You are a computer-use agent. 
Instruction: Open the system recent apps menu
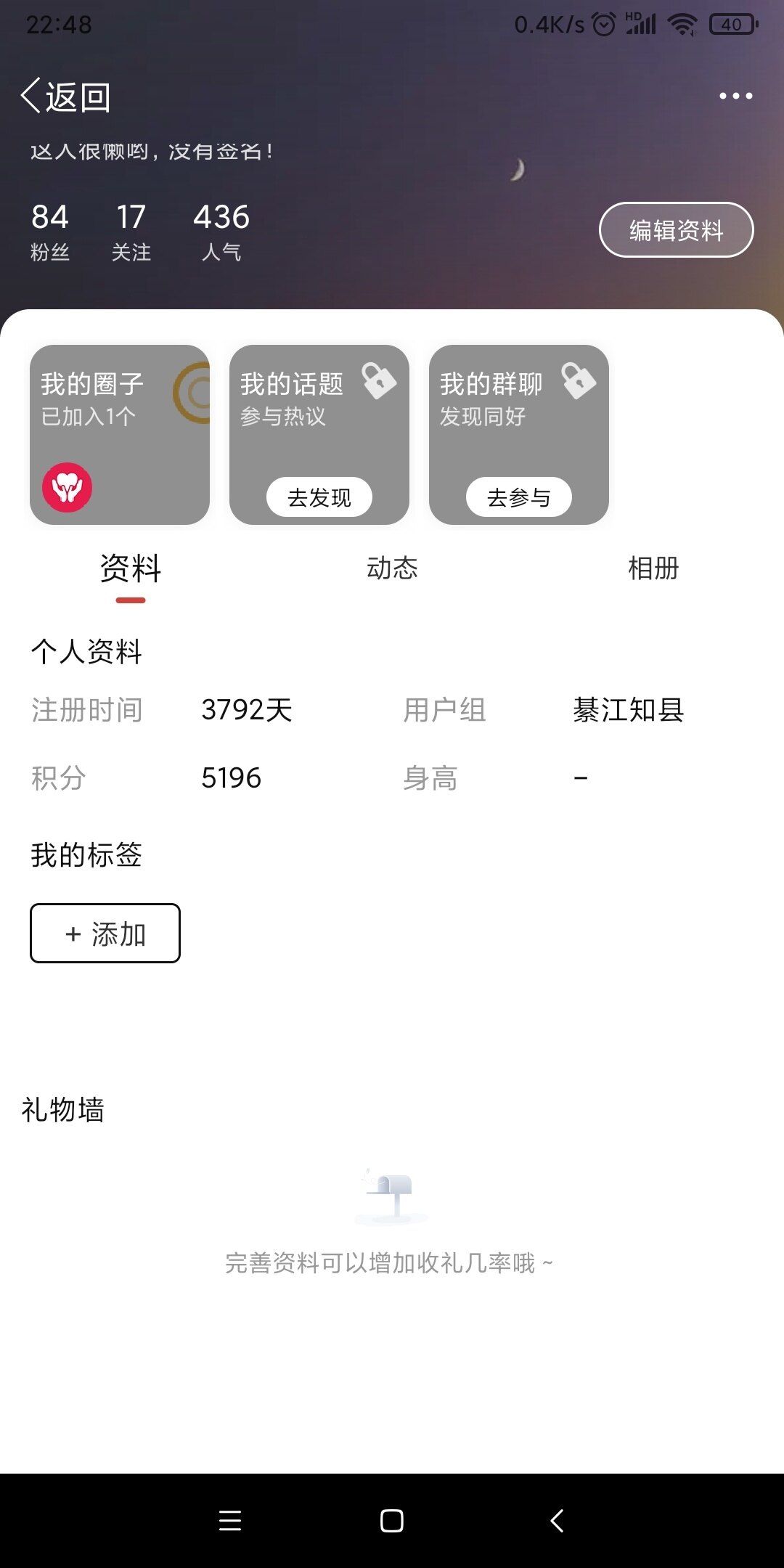tap(230, 1521)
